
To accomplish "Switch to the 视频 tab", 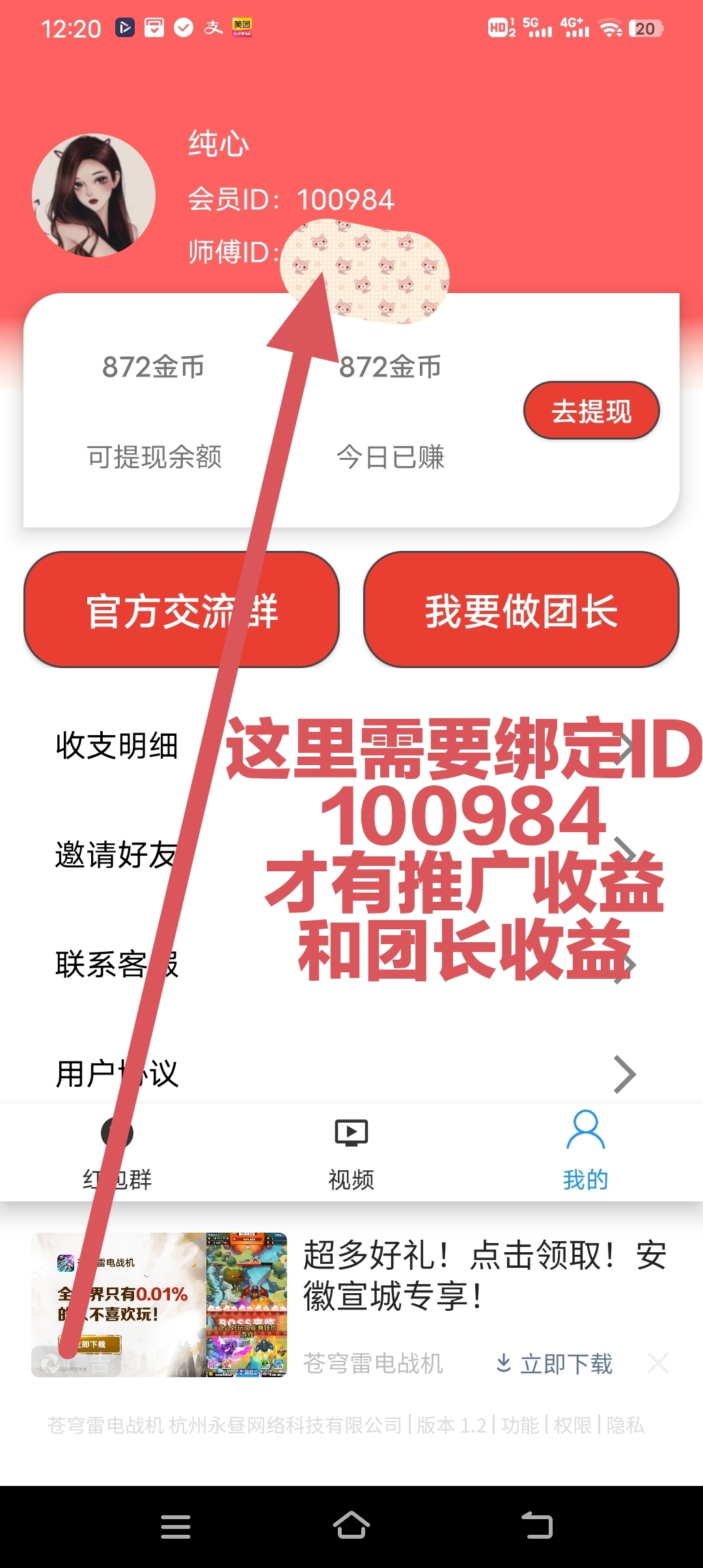I will pyautogui.click(x=350, y=1153).
